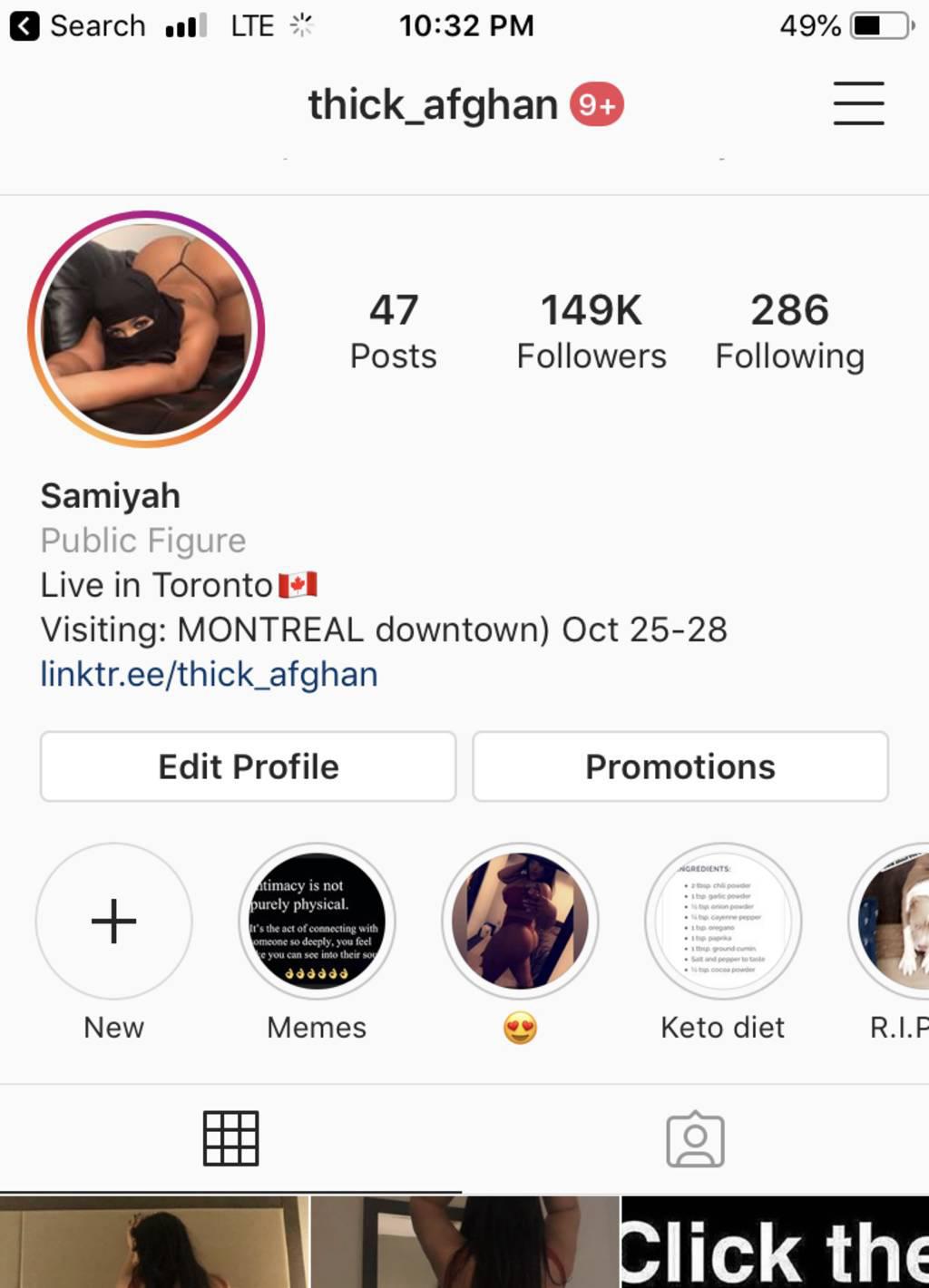Switch to the grid posts tab
This screenshot has height=1288, width=929.
[230, 1138]
